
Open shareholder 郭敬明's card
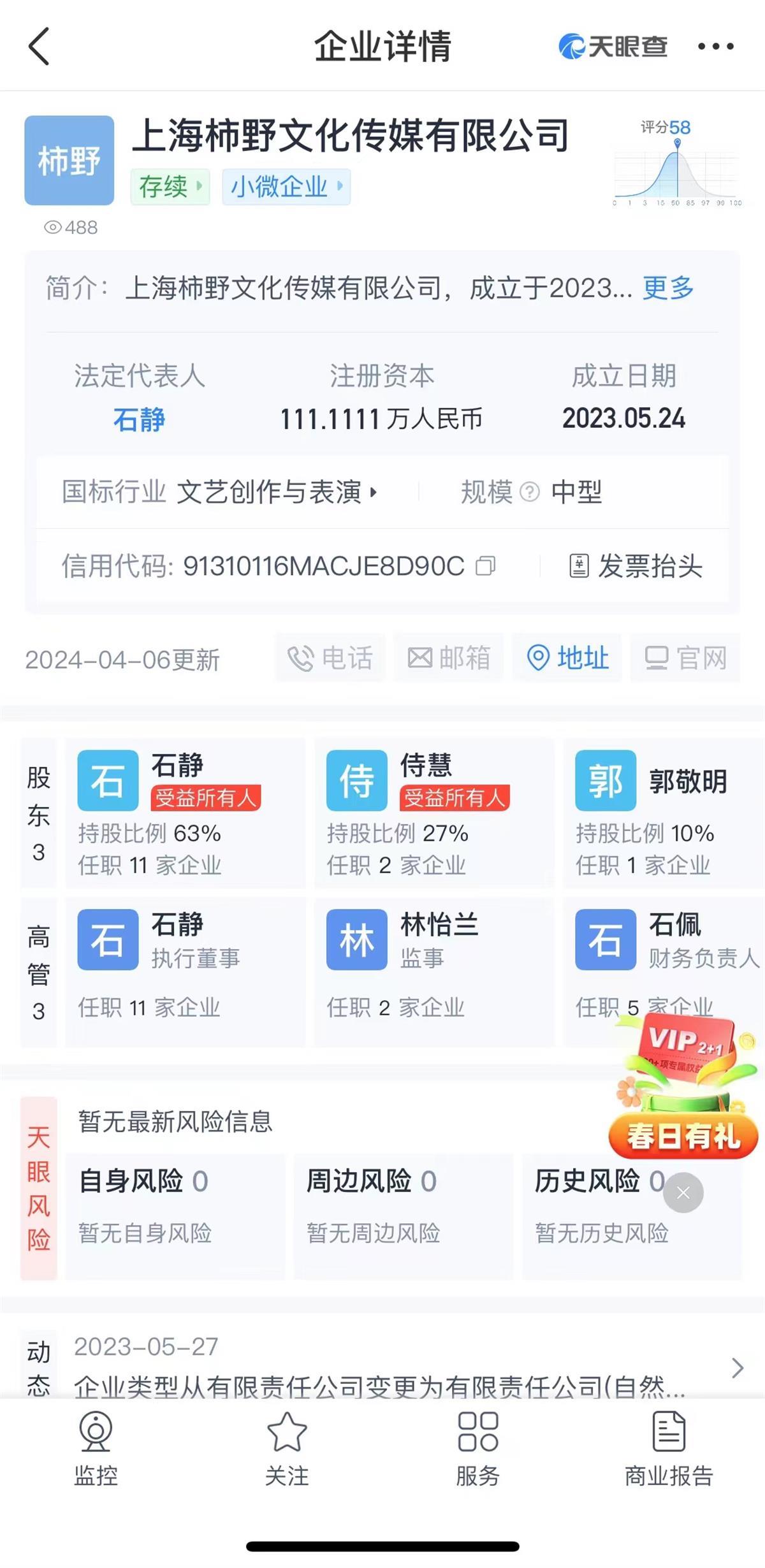point(663,813)
